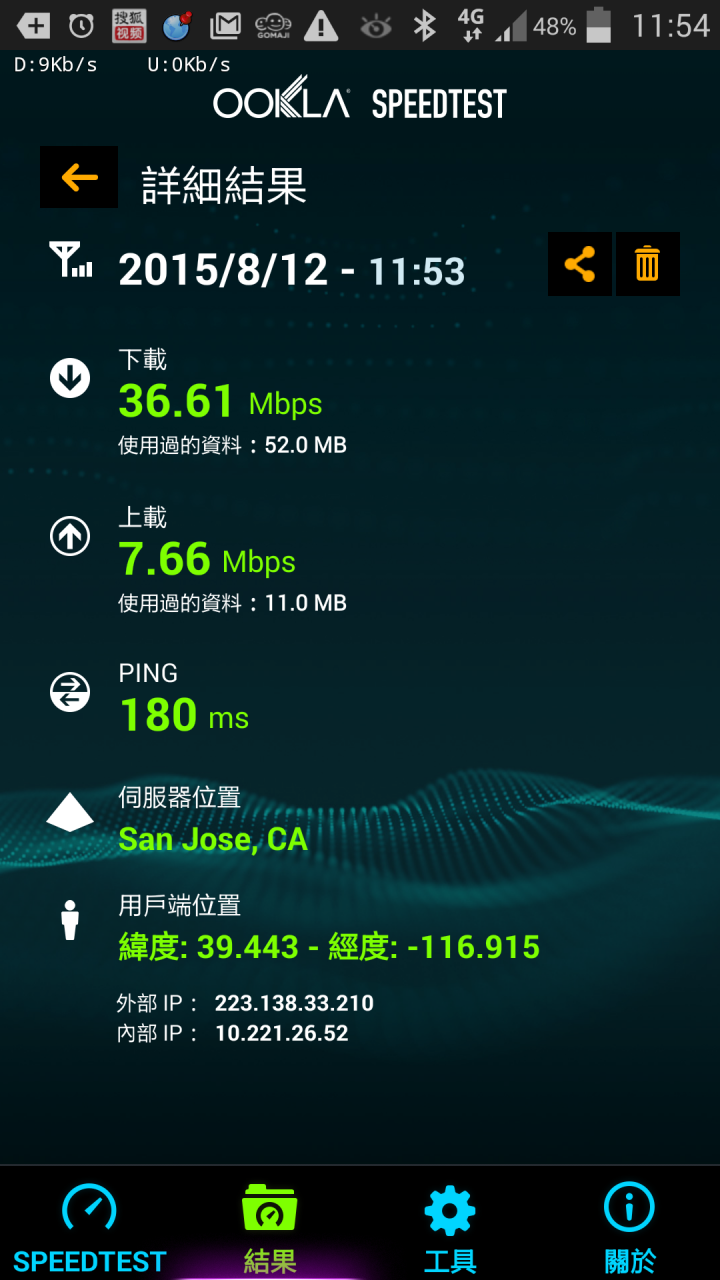The image size is (720, 1280).
Task: Go back using the orange arrow
Action: click(x=79, y=177)
